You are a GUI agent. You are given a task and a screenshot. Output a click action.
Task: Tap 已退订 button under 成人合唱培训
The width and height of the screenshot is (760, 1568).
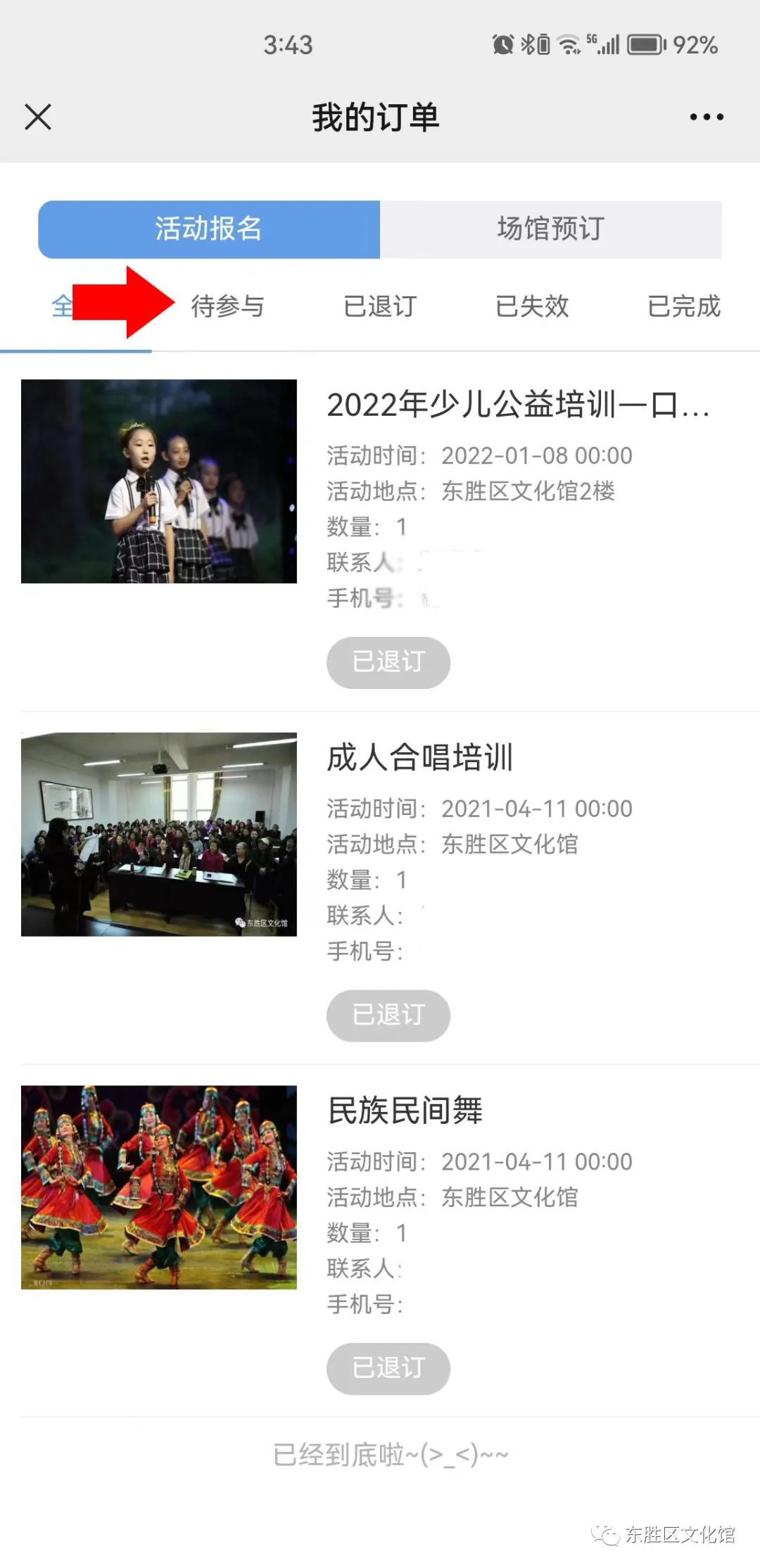pos(388,1016)
